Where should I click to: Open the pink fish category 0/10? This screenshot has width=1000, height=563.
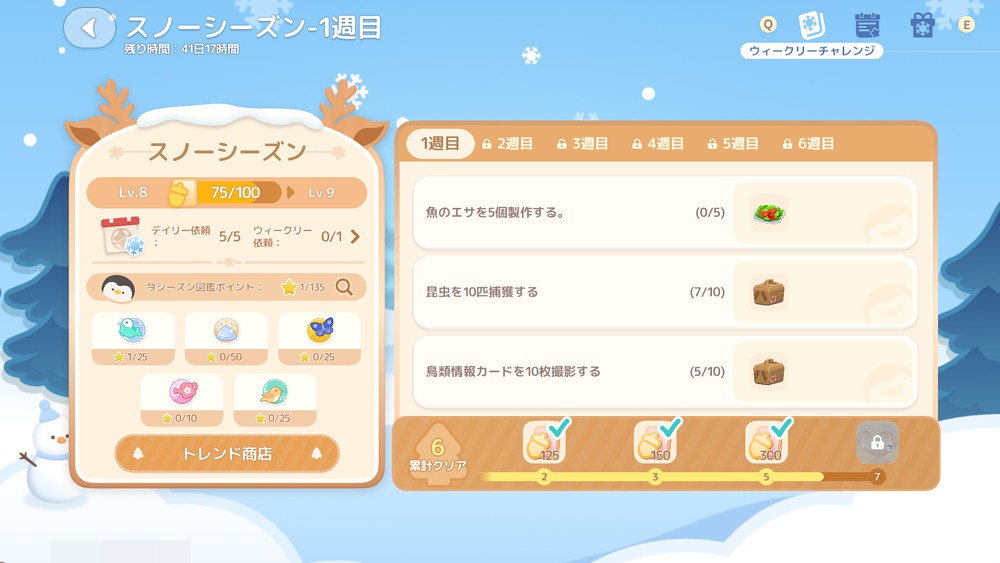point(181,398)
